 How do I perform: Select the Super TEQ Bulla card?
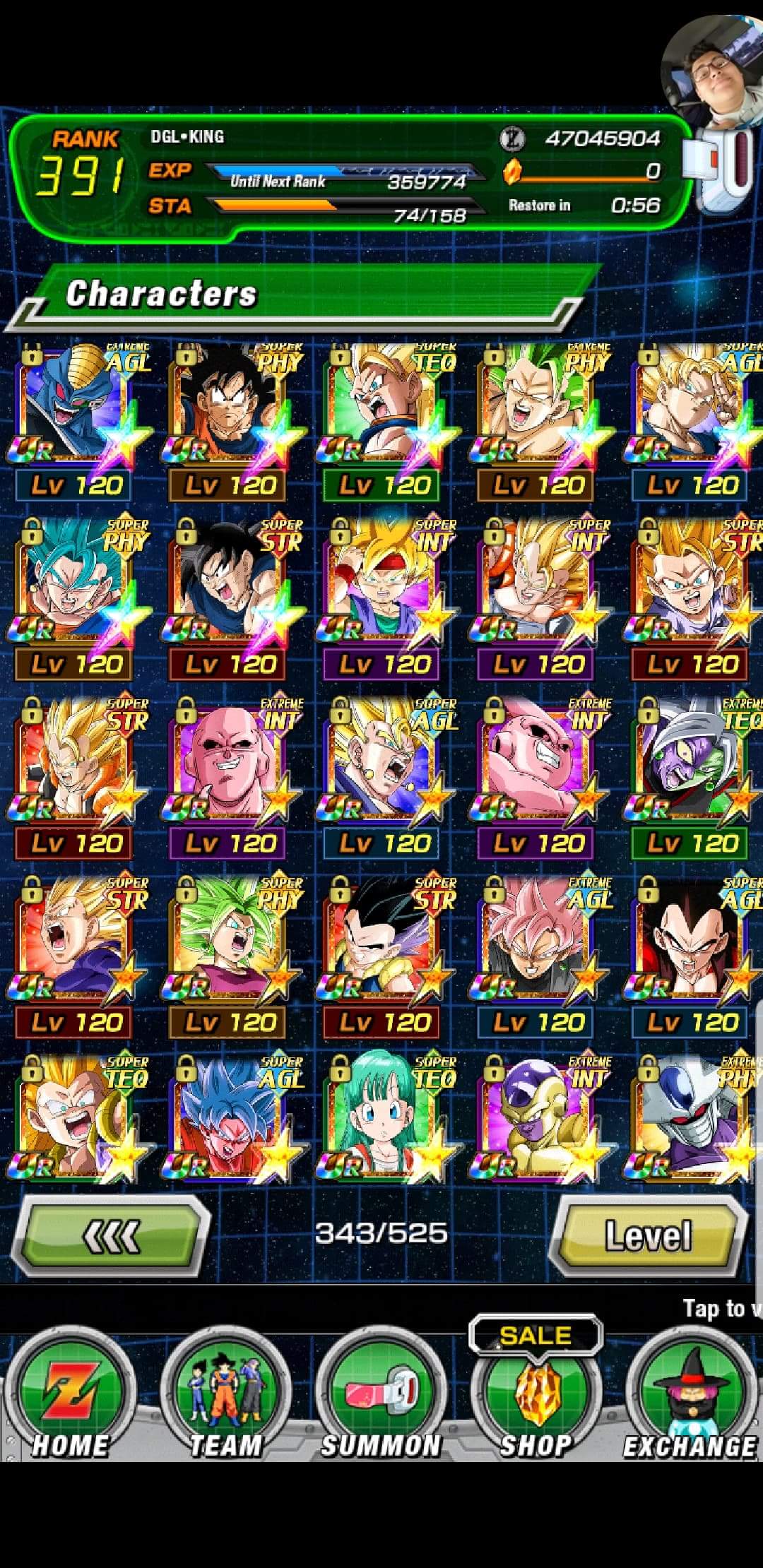click(x=386, y=1119)
